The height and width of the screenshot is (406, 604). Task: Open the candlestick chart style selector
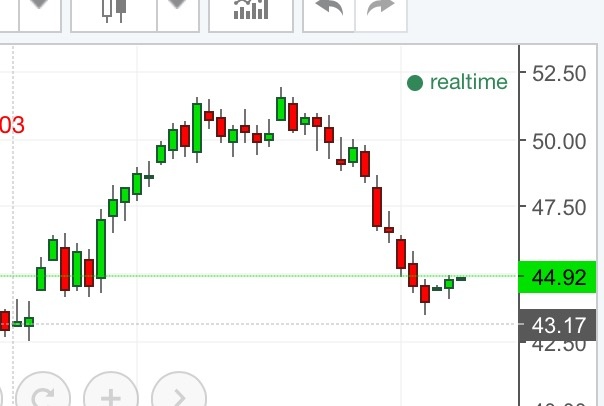click(115, 10)
